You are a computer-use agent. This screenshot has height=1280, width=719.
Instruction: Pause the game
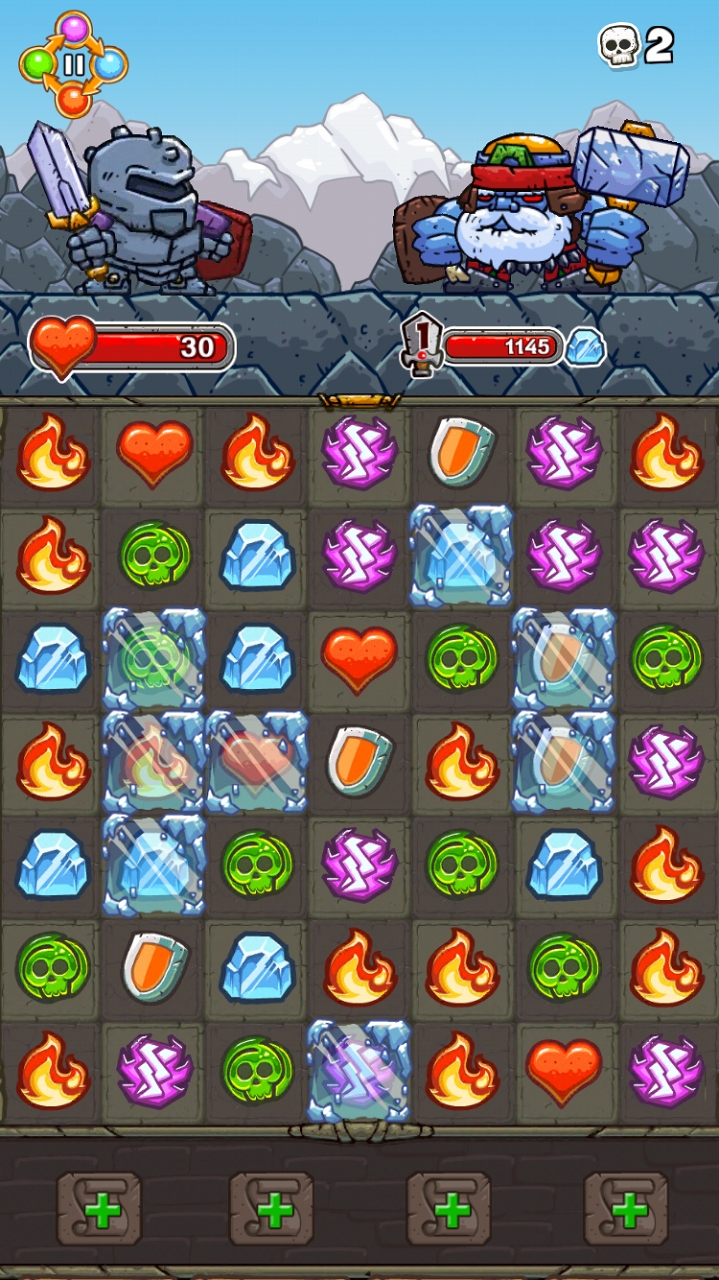[x=73, y=65]
